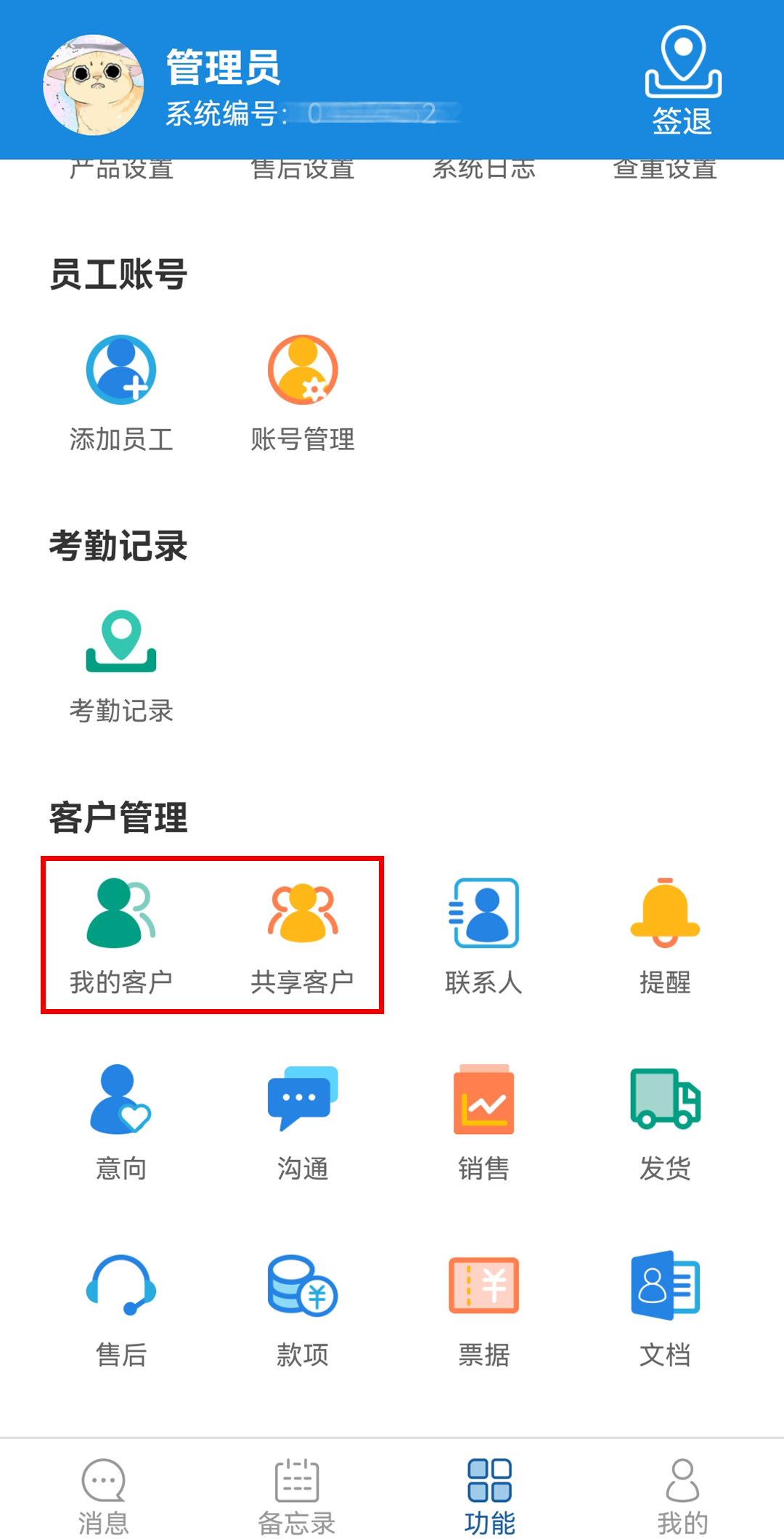Open the 联系人 contacts entry
Viewport: 784px width, 1539px height.
484,935
